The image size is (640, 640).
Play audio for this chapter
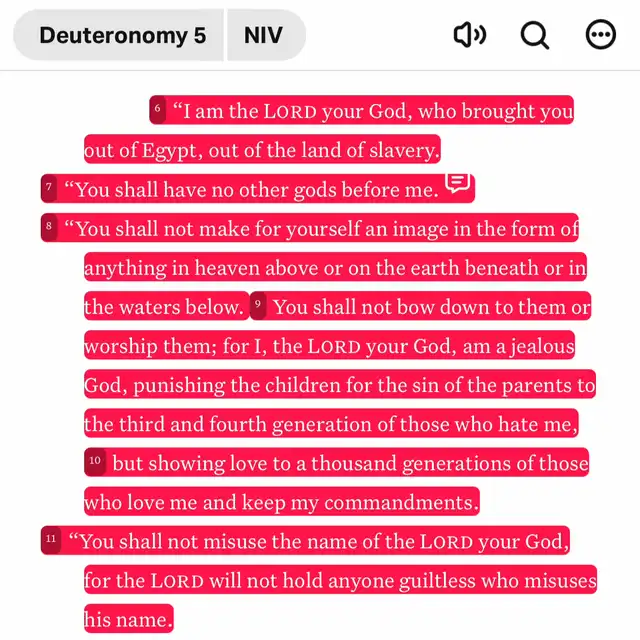coord(469,36)
